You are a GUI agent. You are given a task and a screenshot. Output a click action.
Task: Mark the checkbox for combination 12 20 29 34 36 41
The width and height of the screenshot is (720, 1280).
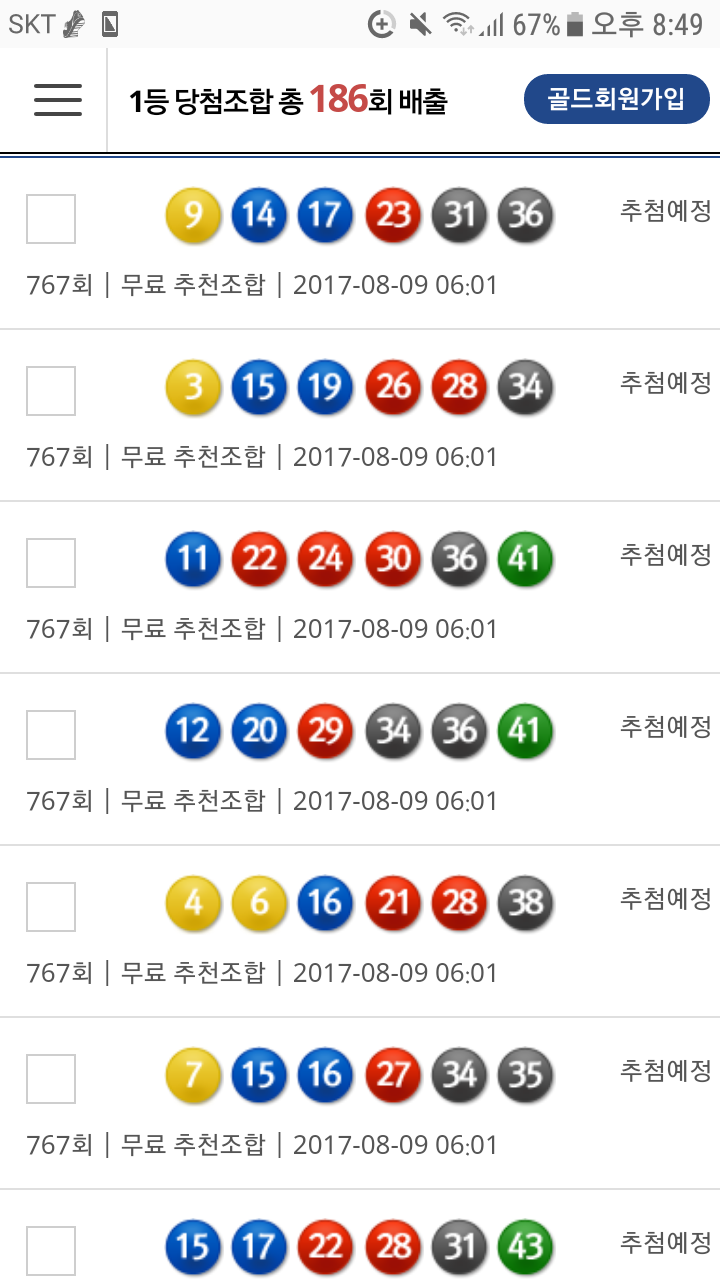51,735
